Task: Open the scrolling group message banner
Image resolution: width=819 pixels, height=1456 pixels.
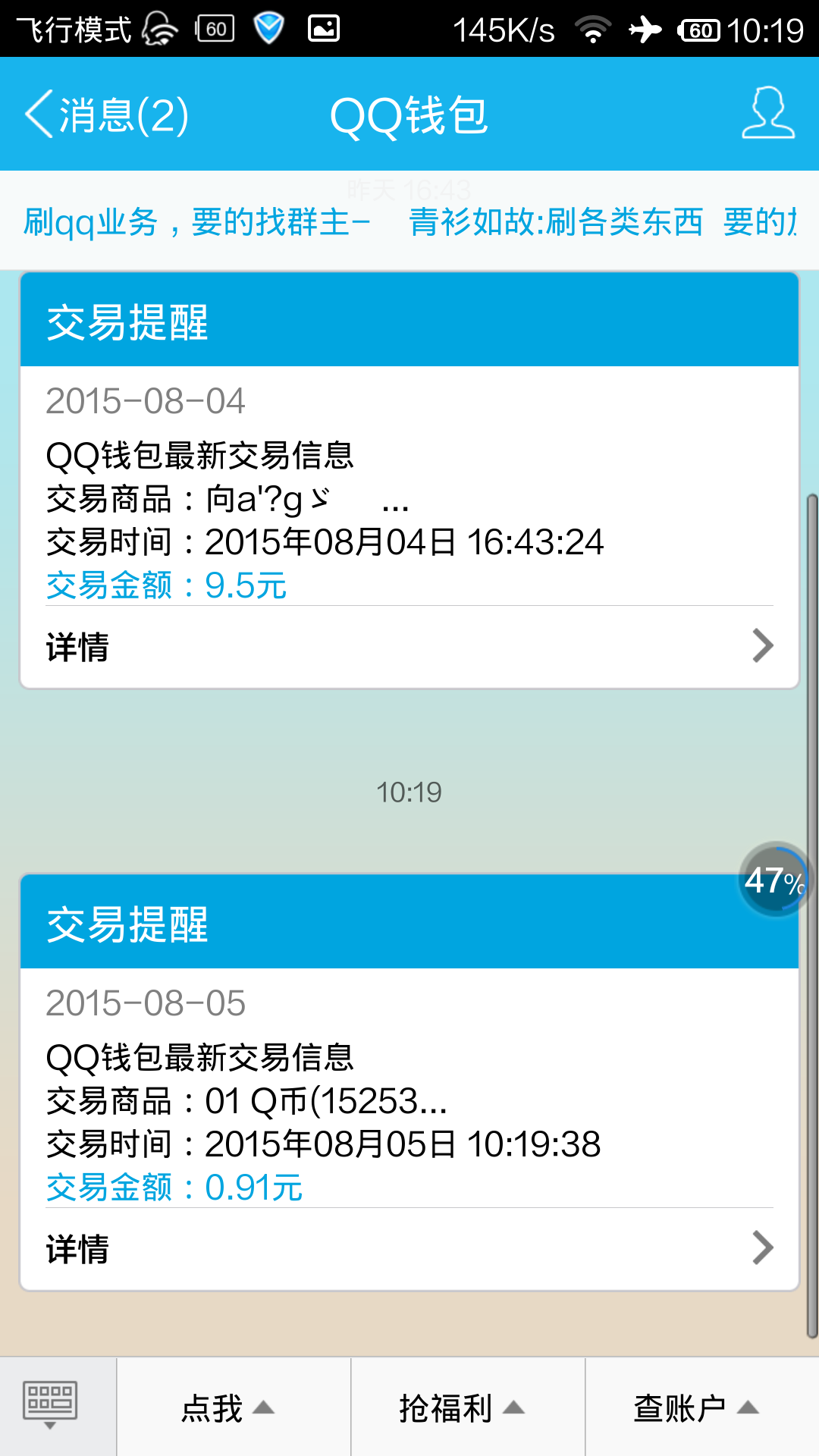Action: point(409,221)
